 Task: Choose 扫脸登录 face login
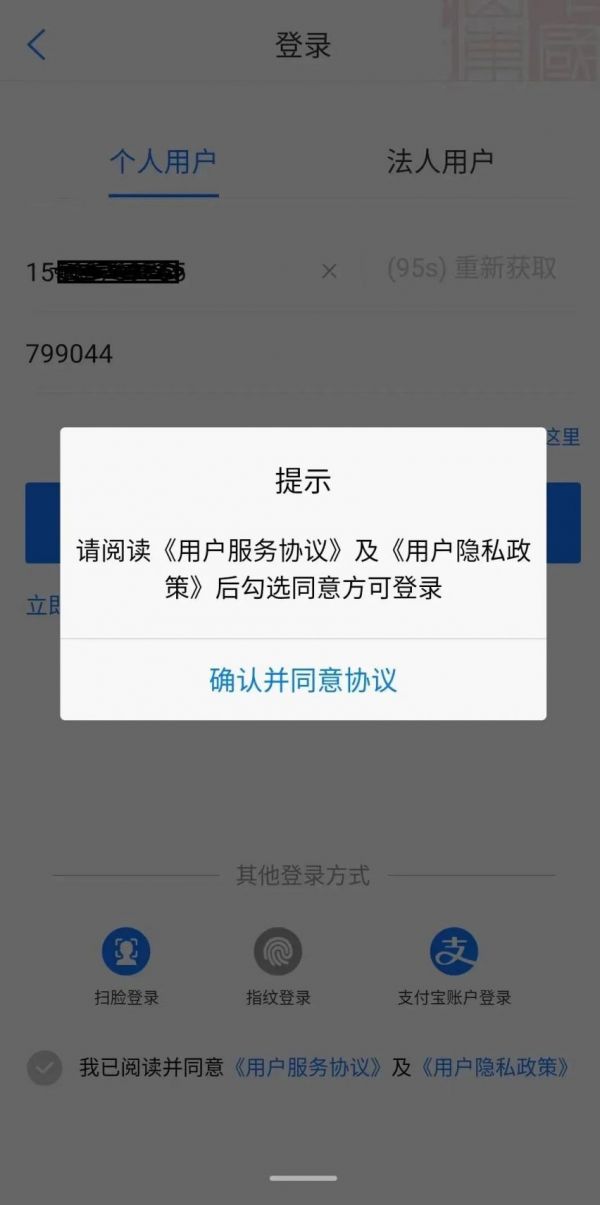click(x=126, y=966)
